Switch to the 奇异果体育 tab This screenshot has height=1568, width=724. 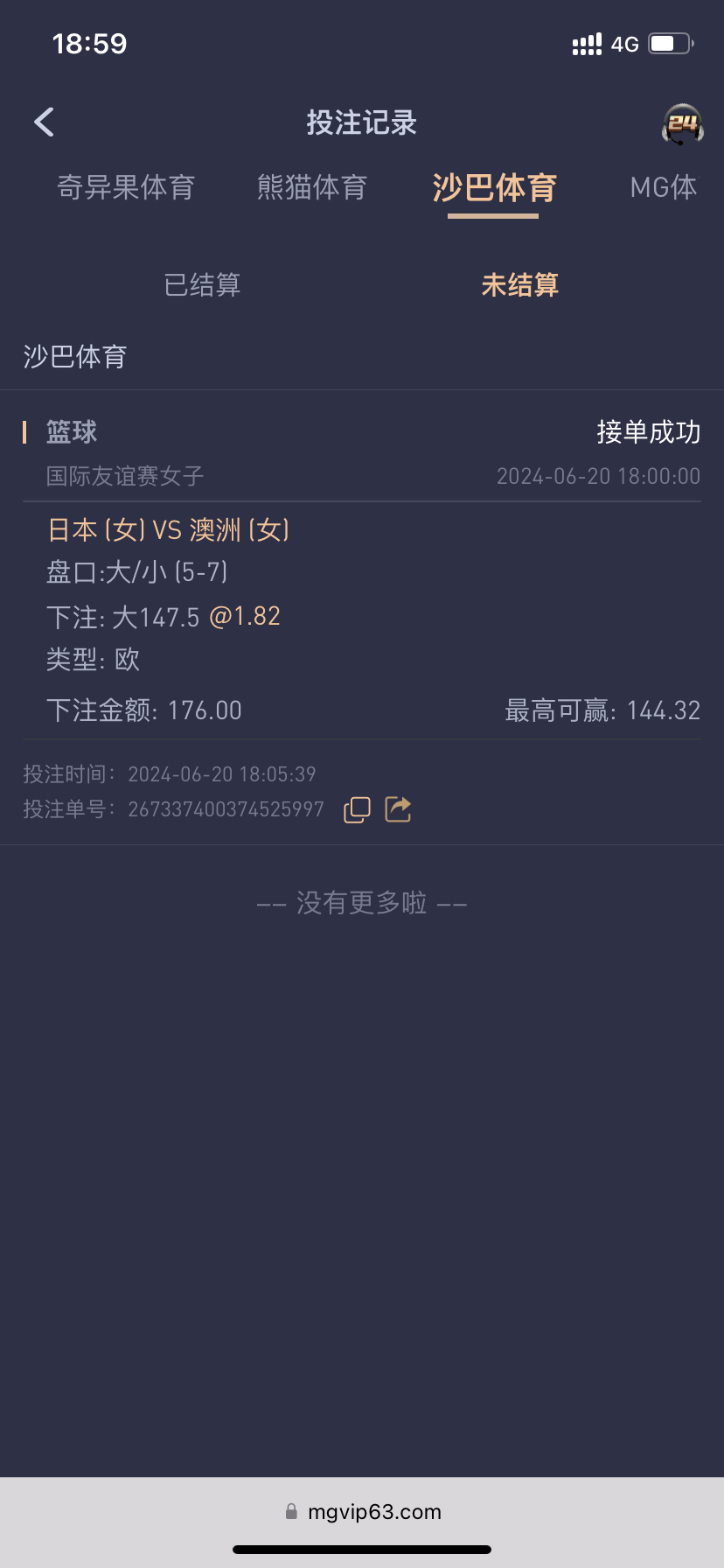[124, 188]
